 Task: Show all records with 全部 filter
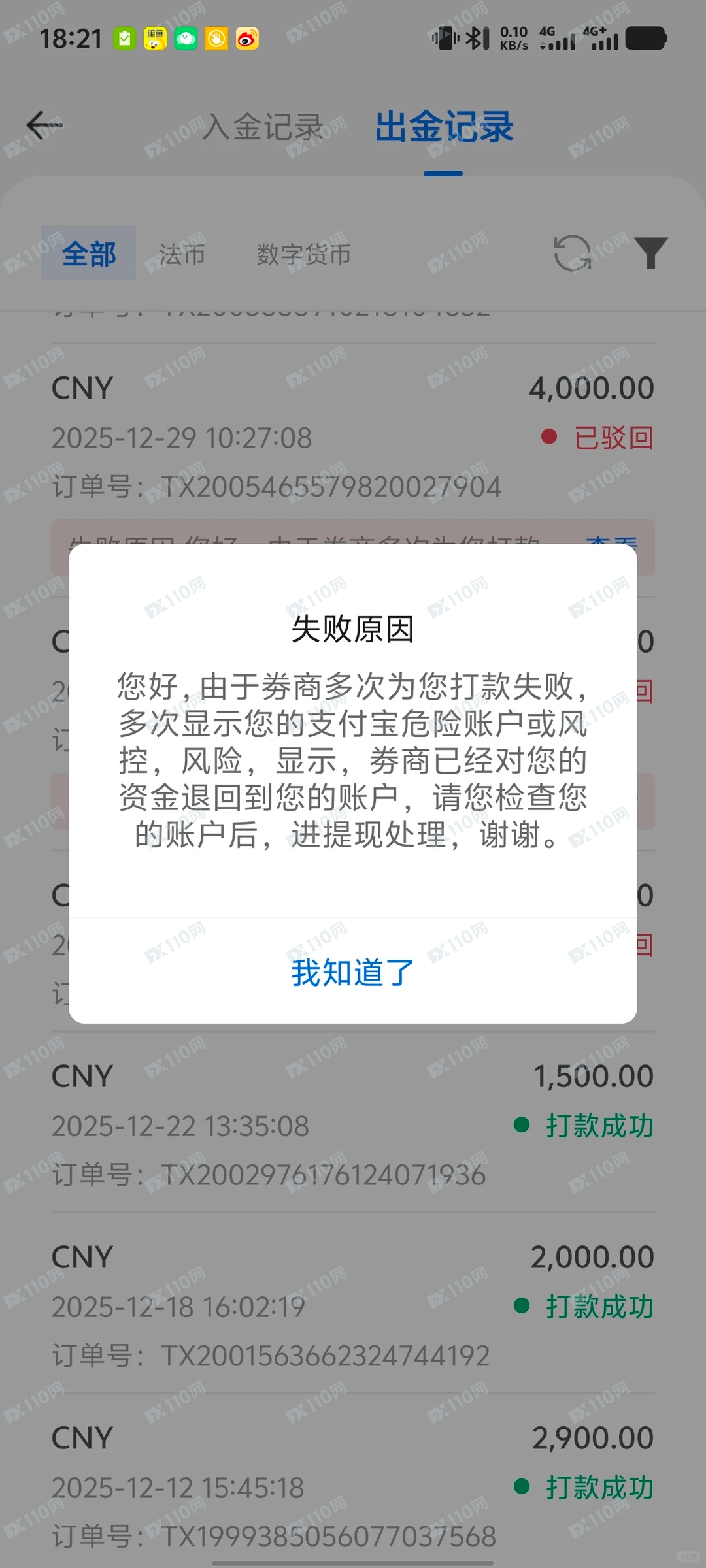coord(89,253)
